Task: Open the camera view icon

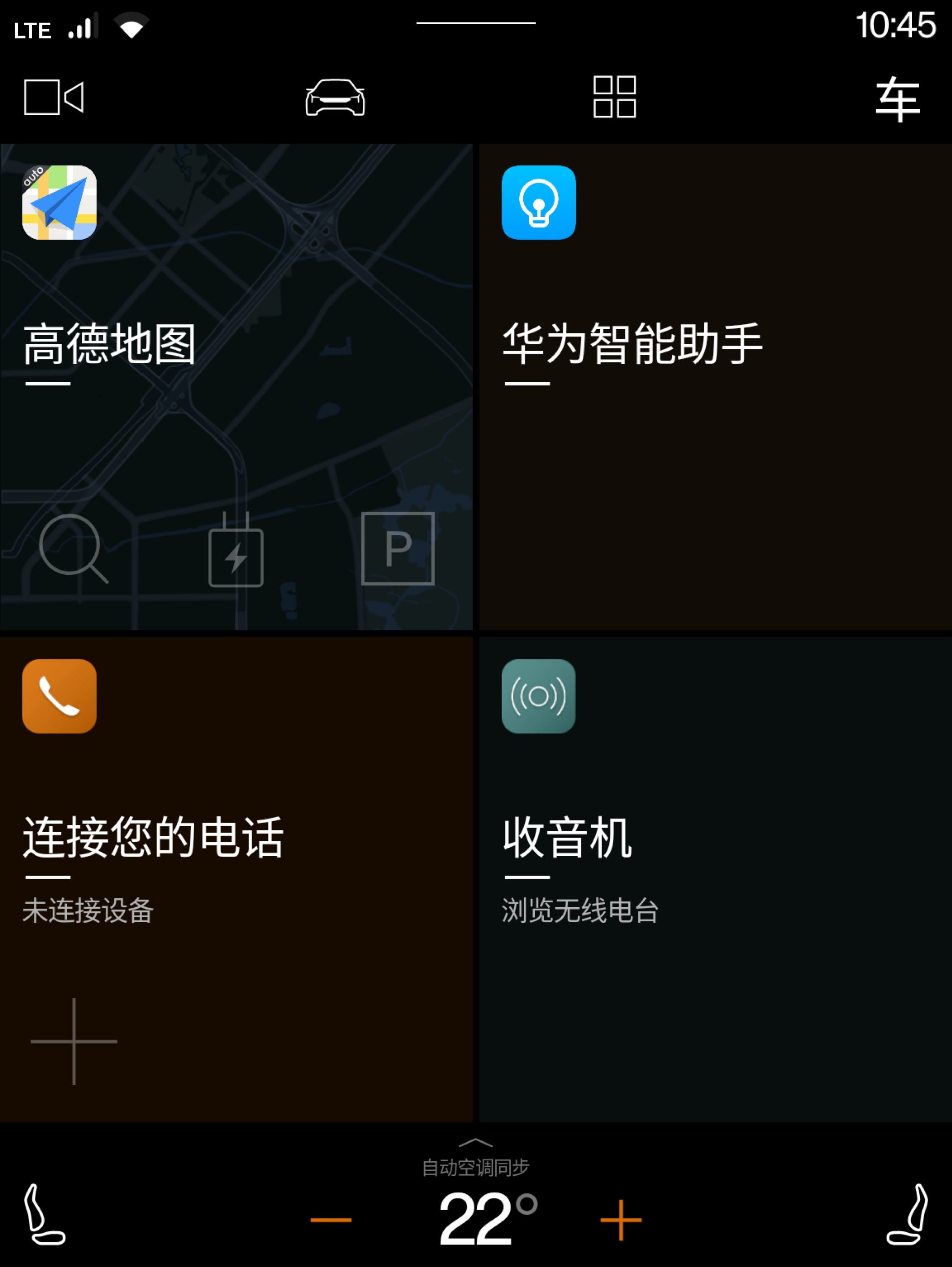Action: (x=54, y=97)
